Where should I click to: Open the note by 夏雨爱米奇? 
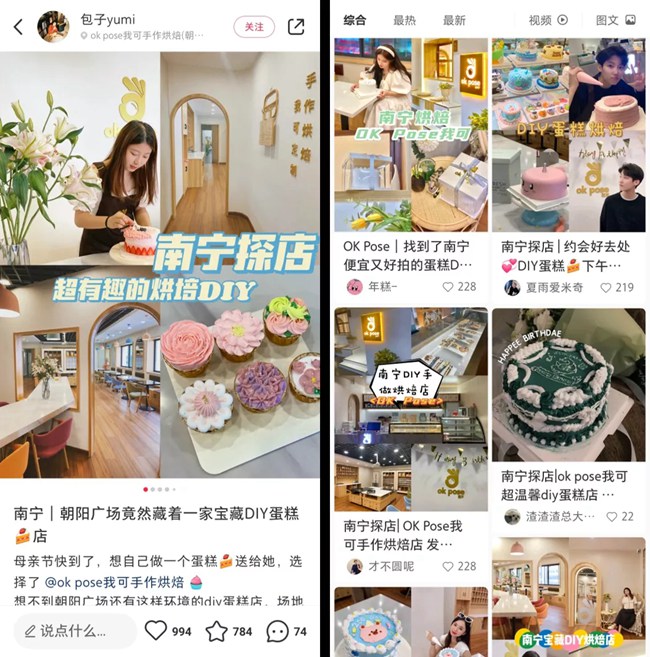click(567, 255)
